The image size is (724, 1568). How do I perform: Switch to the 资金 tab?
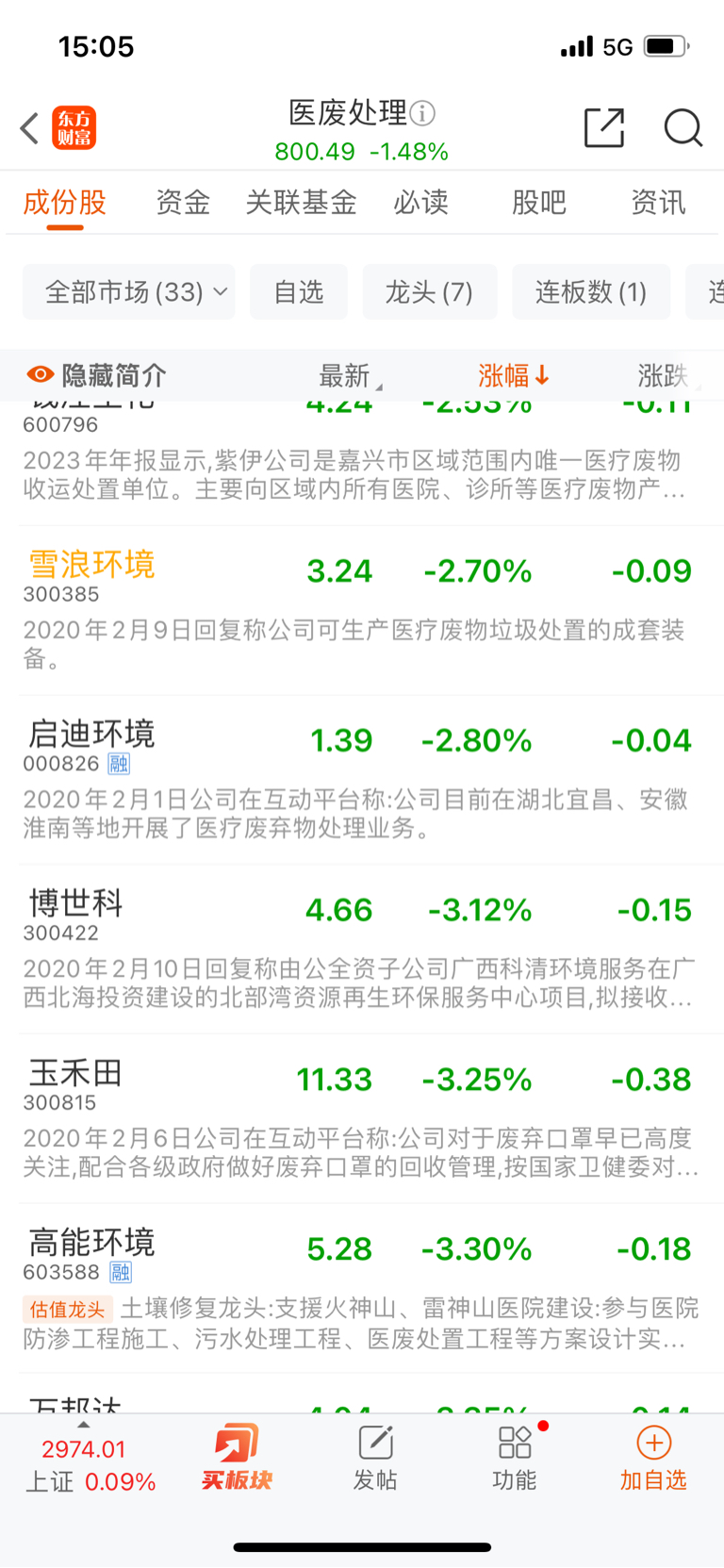coord(183,202)
